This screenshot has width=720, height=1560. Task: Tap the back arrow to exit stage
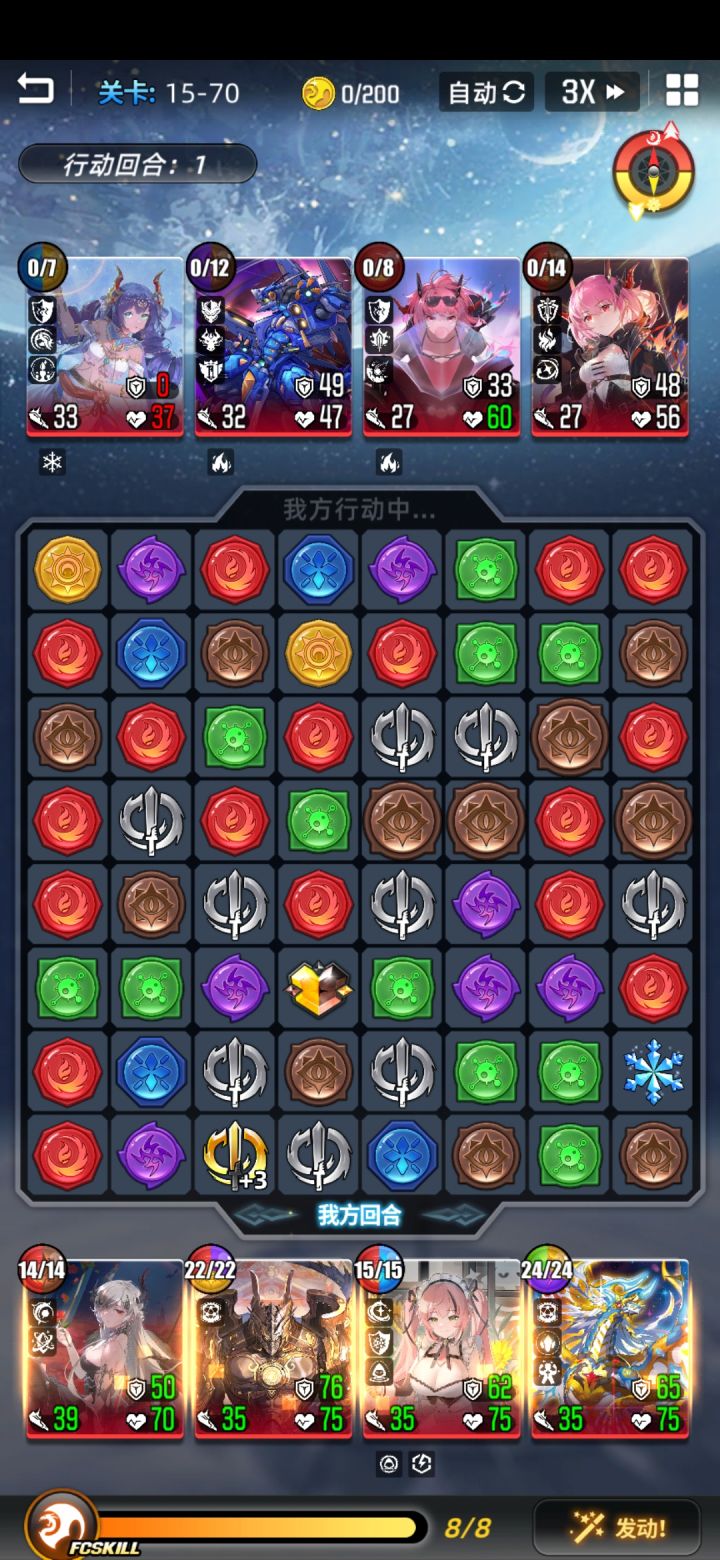(x=37, y=89)
